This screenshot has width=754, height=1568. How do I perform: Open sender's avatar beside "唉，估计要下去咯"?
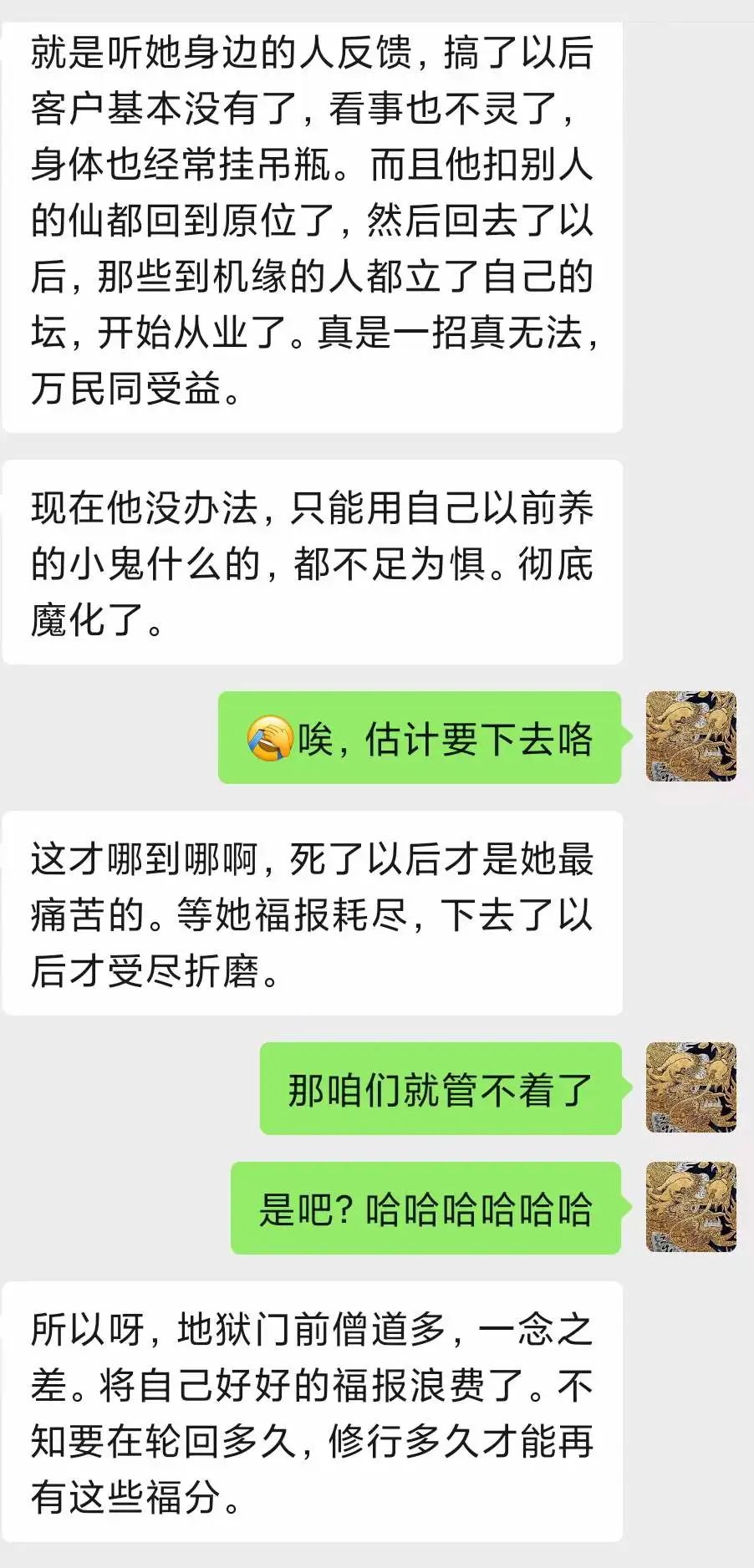[690, 736]
